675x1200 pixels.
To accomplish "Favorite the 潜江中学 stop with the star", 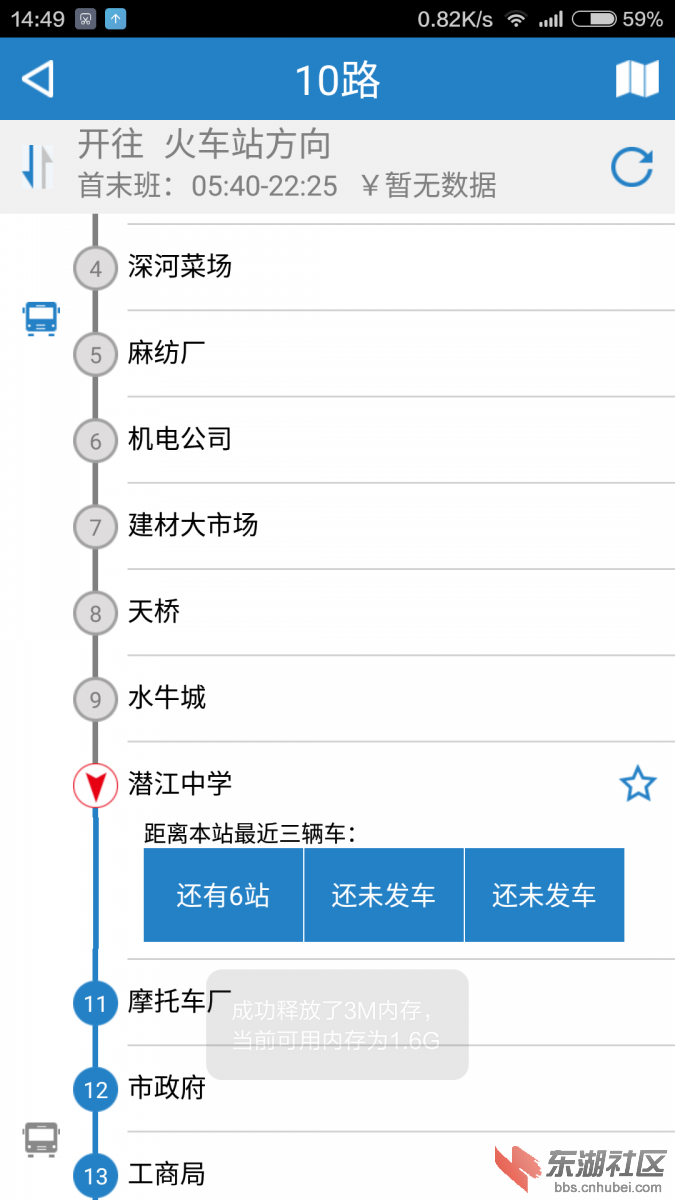I will [x=637, y=784].
